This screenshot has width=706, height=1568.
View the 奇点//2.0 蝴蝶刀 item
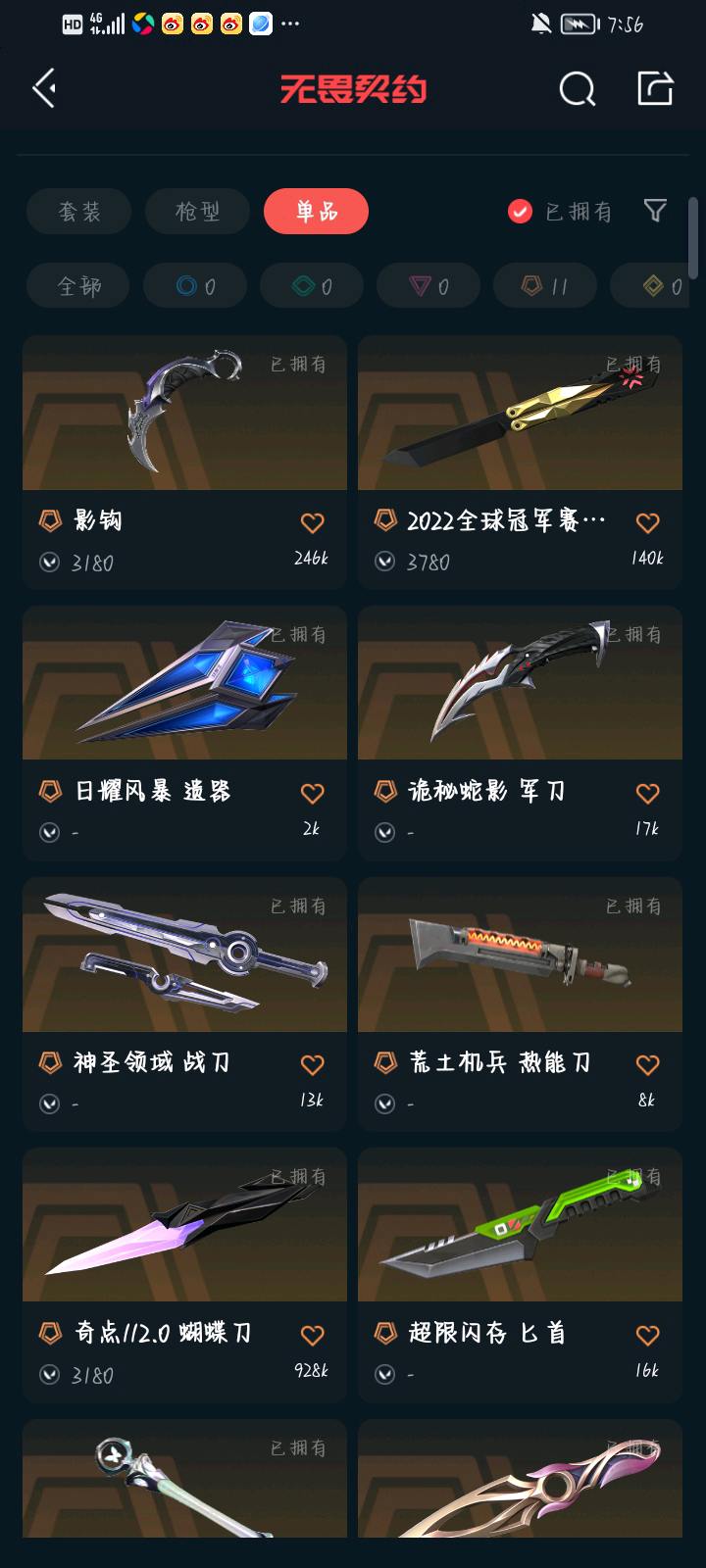click(184, 1225)
